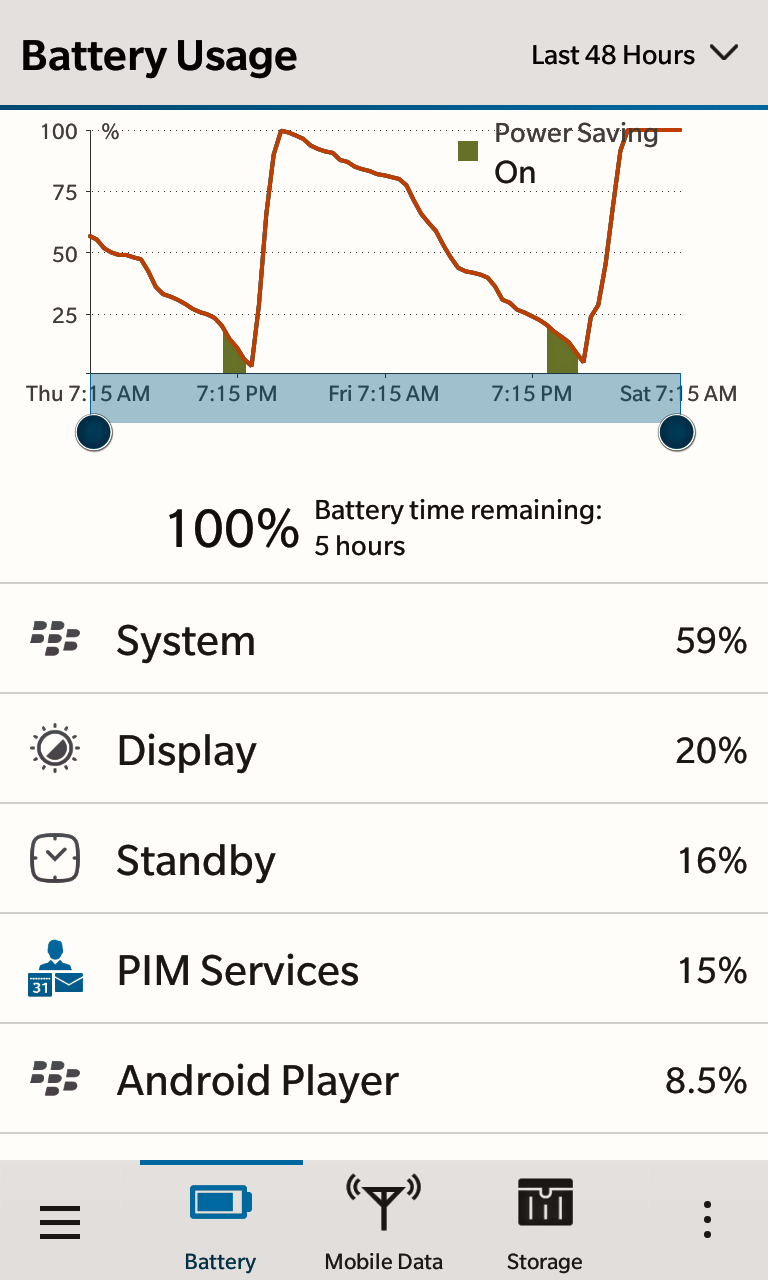
Task: Open the Last 48 Hours dropdown
Action: coord(634,55)
